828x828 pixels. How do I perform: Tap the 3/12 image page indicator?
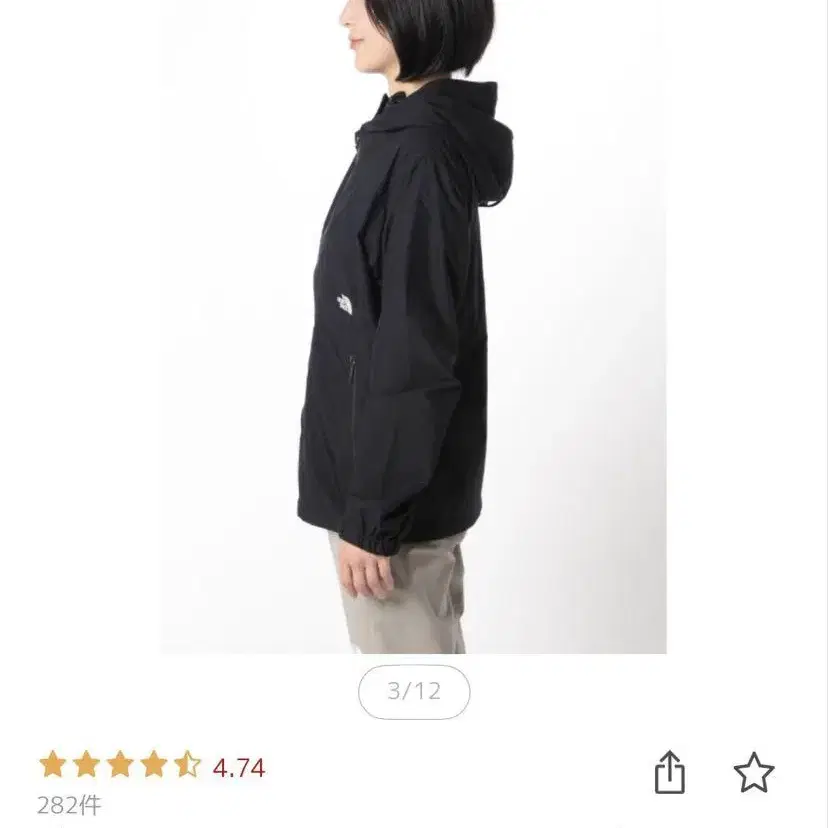click(x=414, y=691)
